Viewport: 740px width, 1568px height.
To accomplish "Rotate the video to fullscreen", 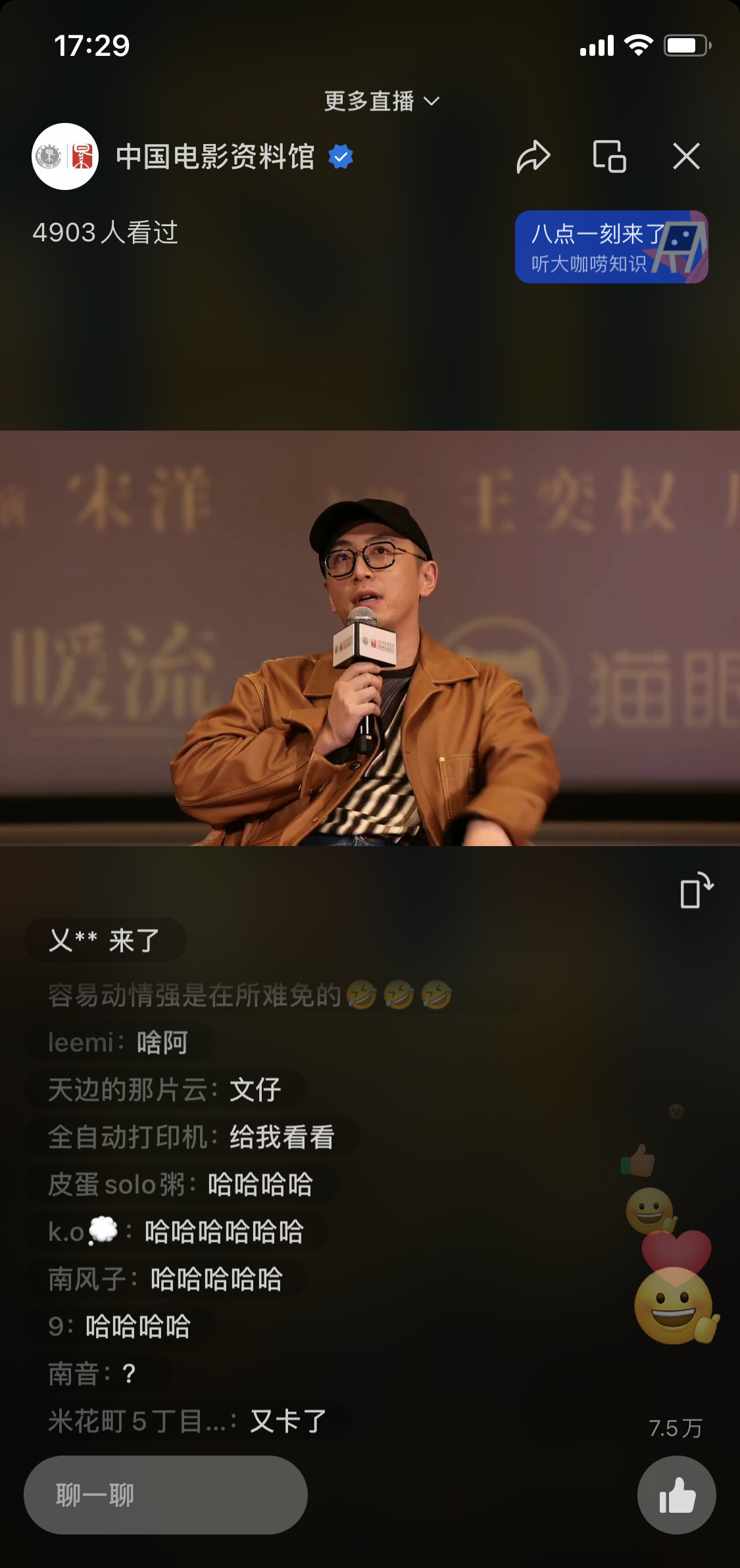I will [x=696, y=890].
